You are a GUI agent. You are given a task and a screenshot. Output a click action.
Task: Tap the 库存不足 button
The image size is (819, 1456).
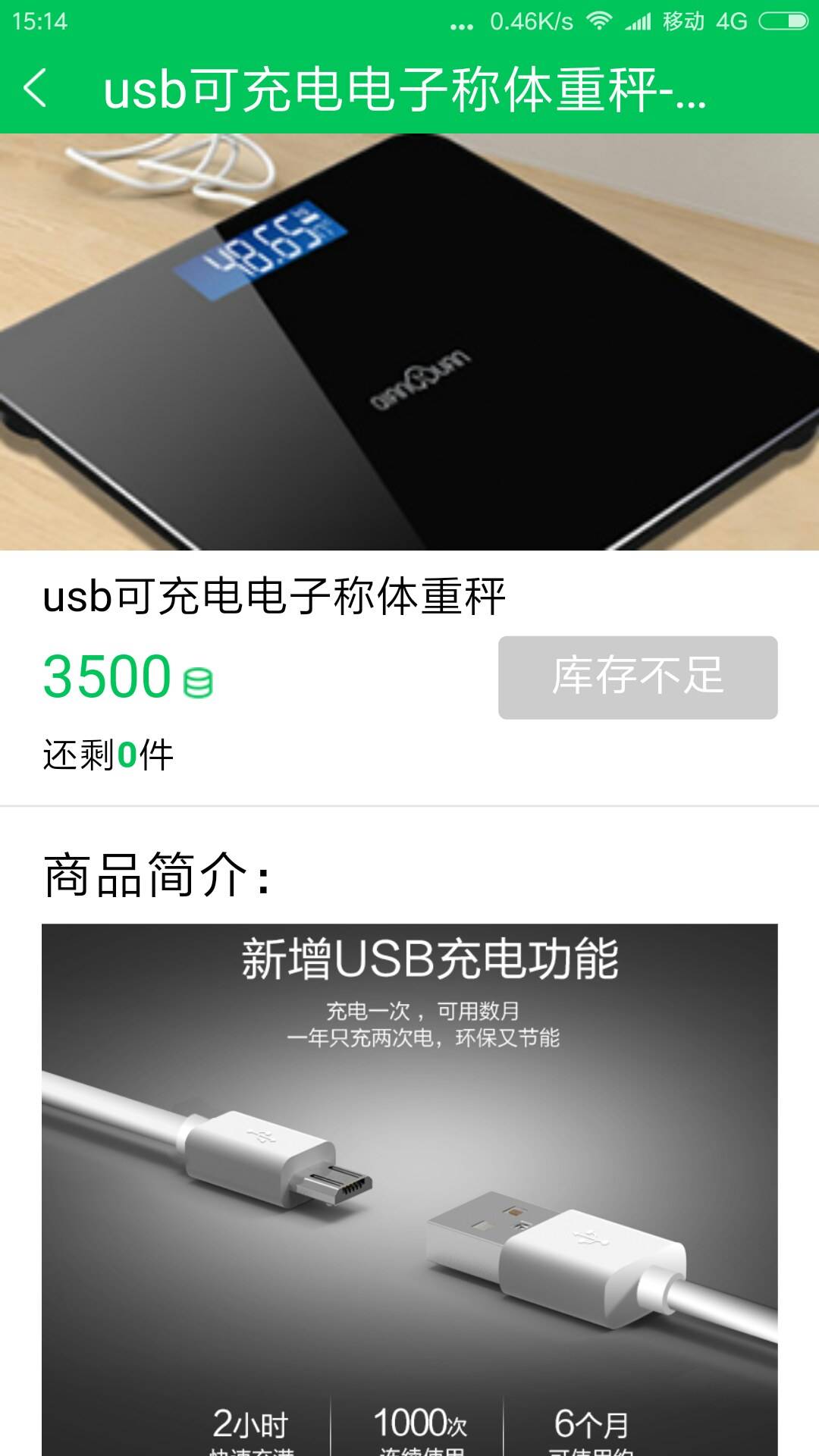(637, 677)
